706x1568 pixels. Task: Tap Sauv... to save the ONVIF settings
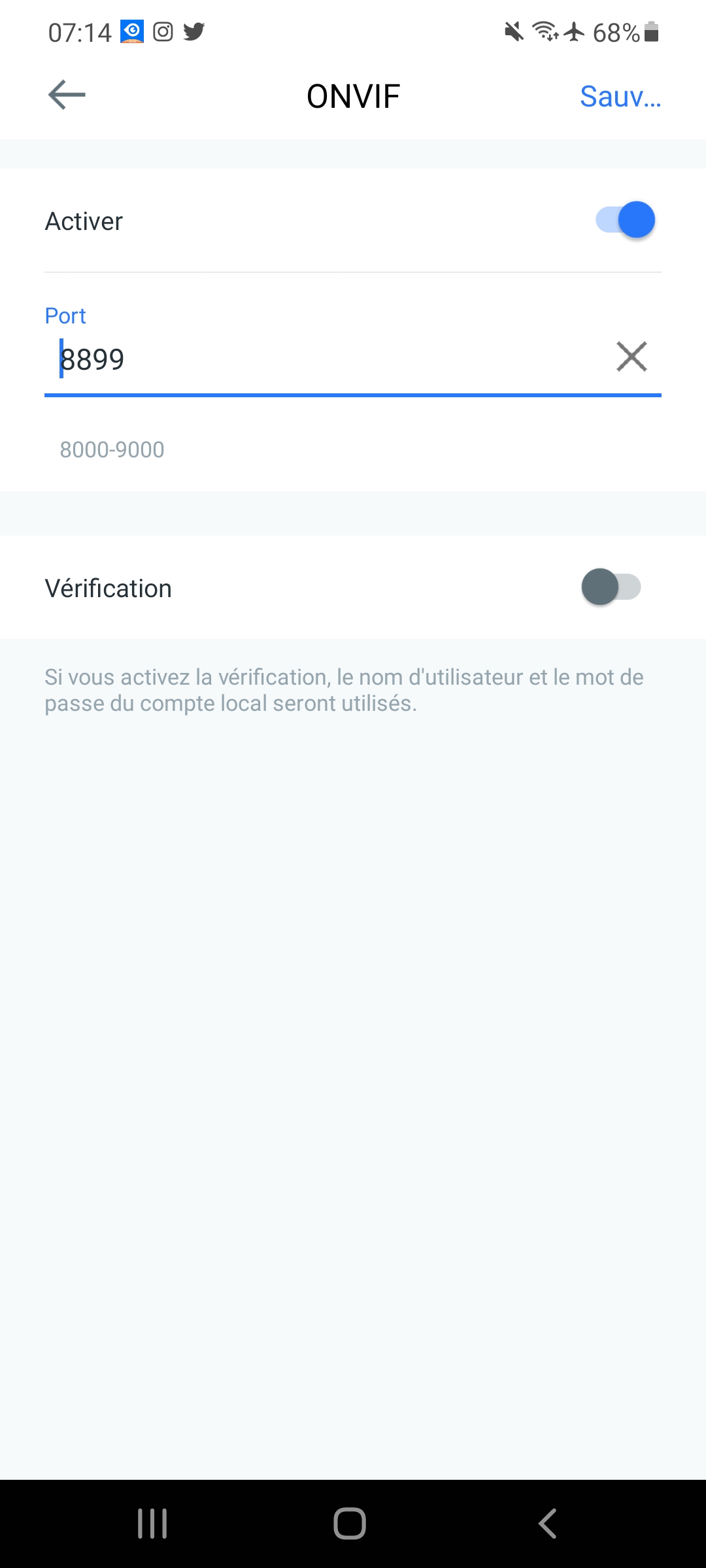click(620, 97)
